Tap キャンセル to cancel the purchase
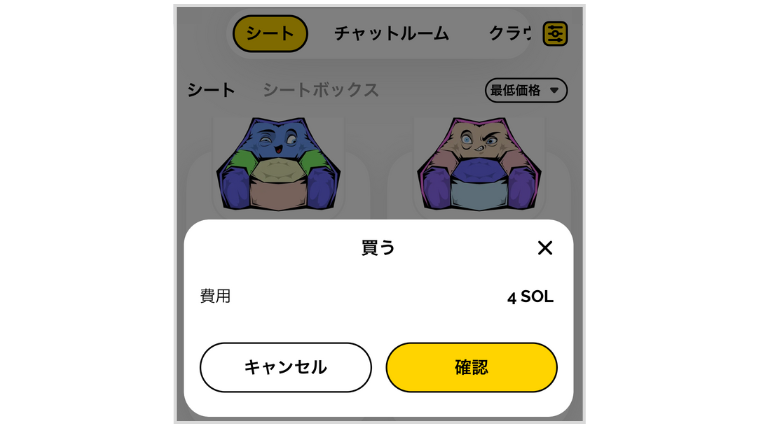760x428 pixels. point(286,367)
